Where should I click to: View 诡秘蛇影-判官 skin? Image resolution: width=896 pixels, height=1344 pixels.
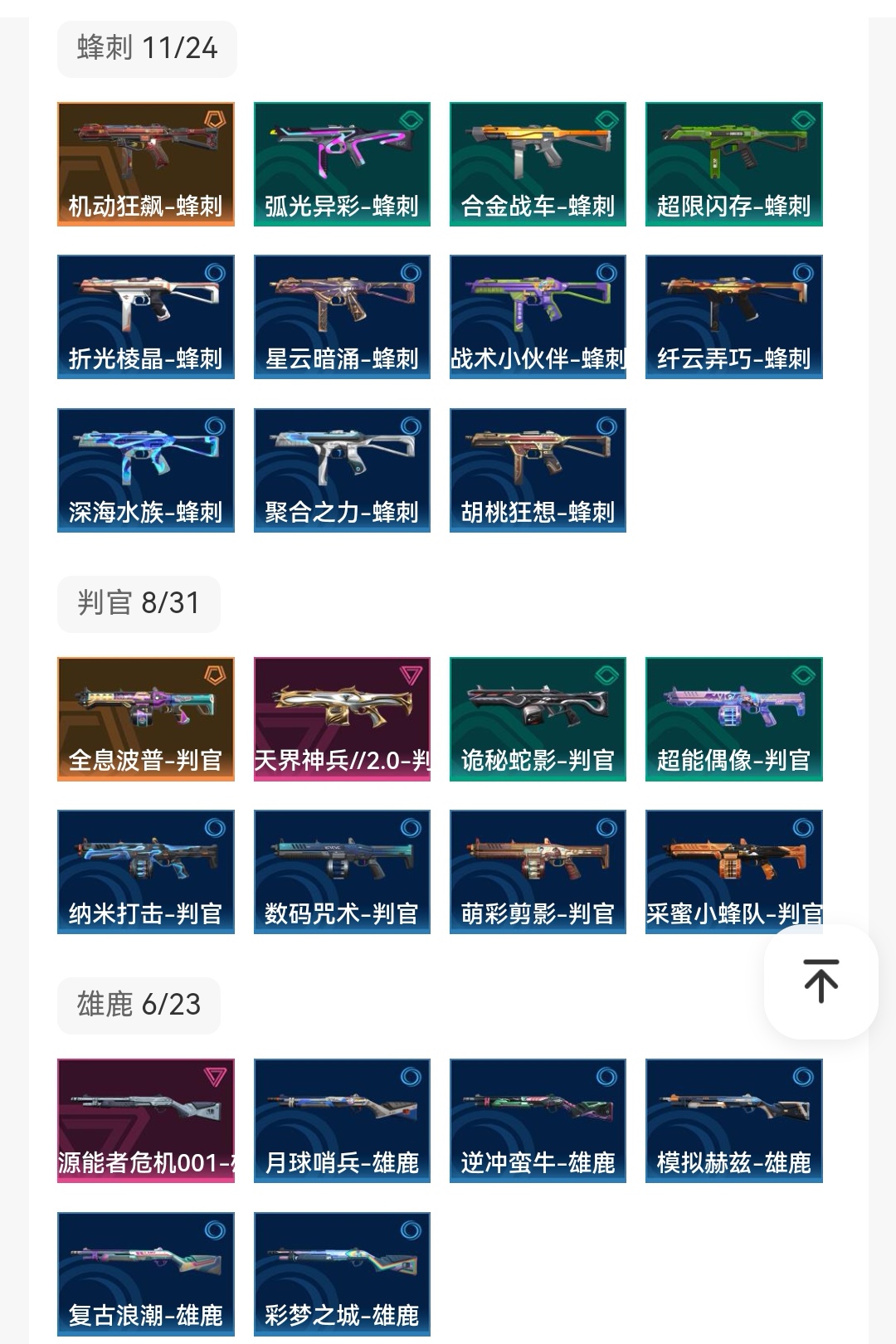point(538,719)
